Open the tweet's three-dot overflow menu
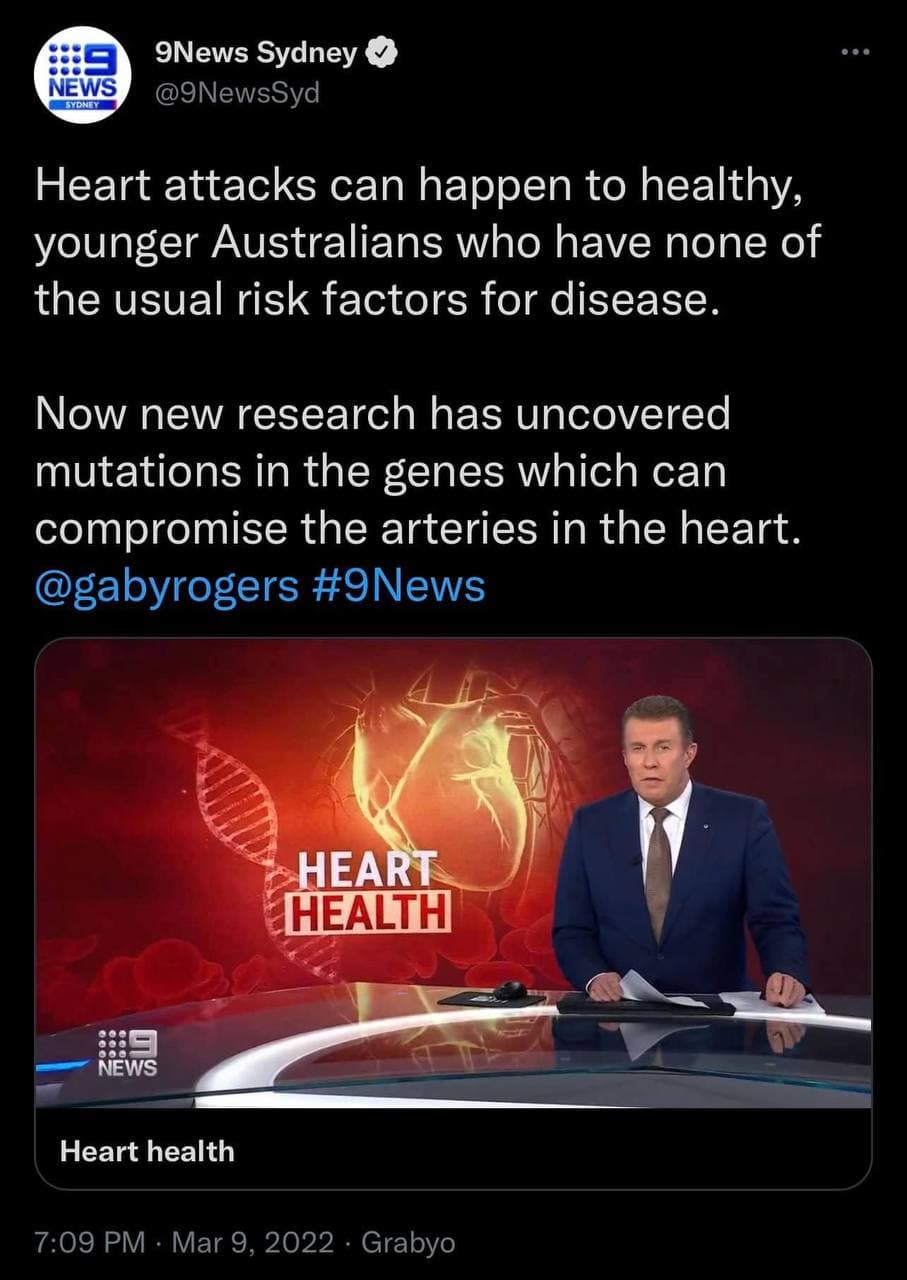 click(x=855, y=49)
